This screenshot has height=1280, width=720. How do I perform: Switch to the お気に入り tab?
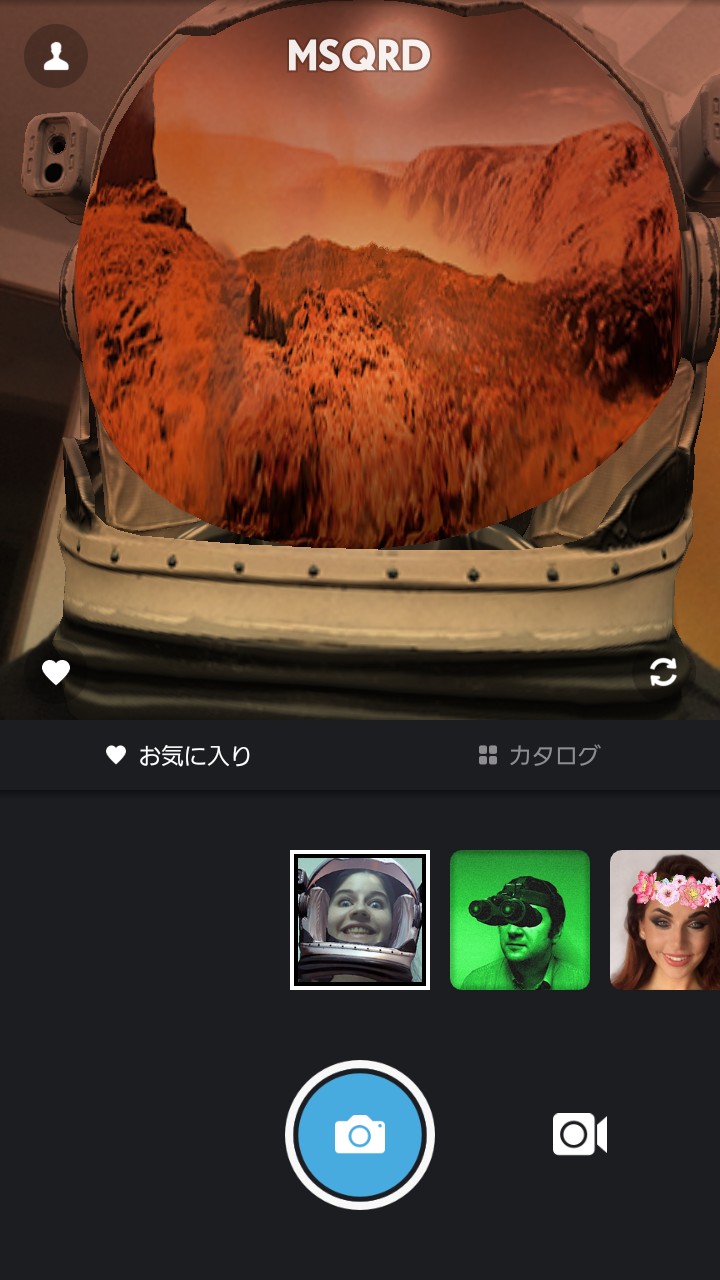[180, 756]
